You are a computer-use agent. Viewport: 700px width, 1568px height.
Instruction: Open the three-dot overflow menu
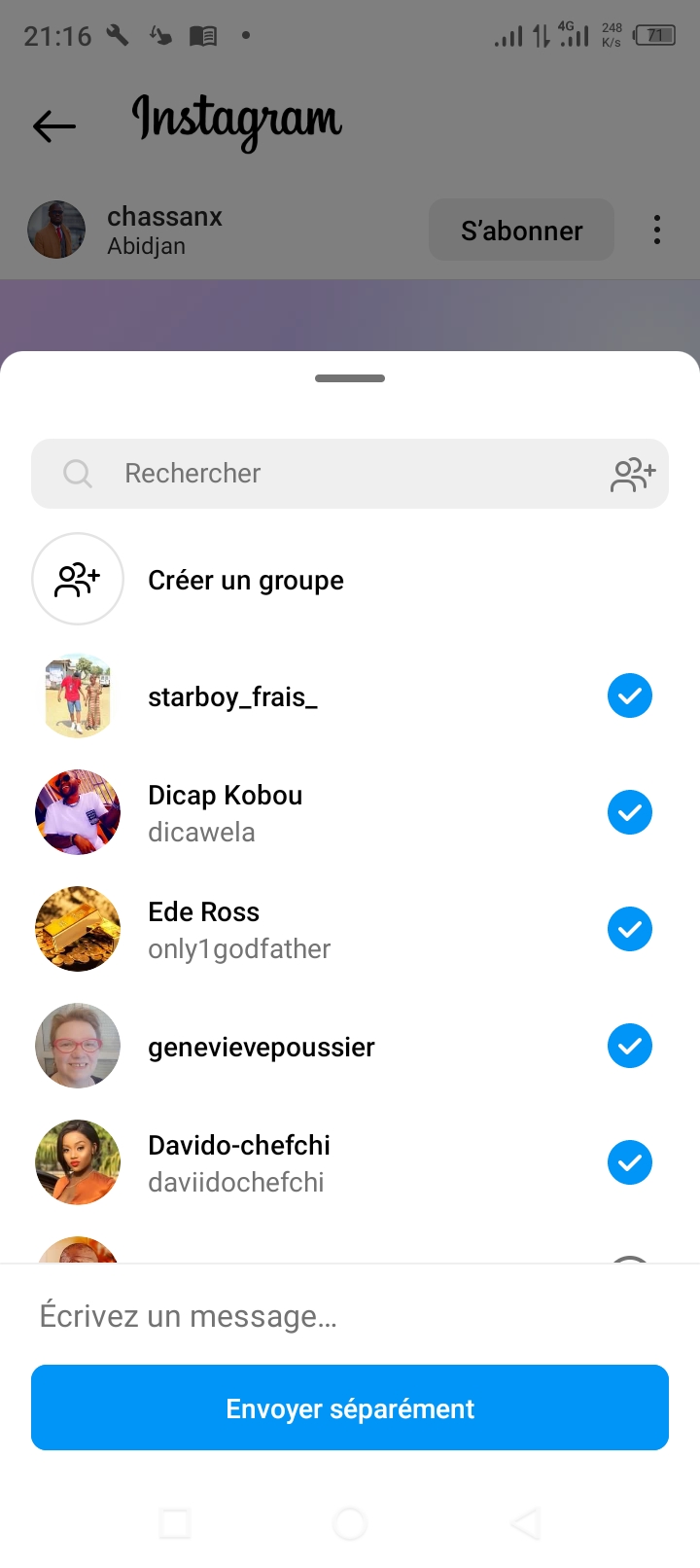[x=657, y=230]
